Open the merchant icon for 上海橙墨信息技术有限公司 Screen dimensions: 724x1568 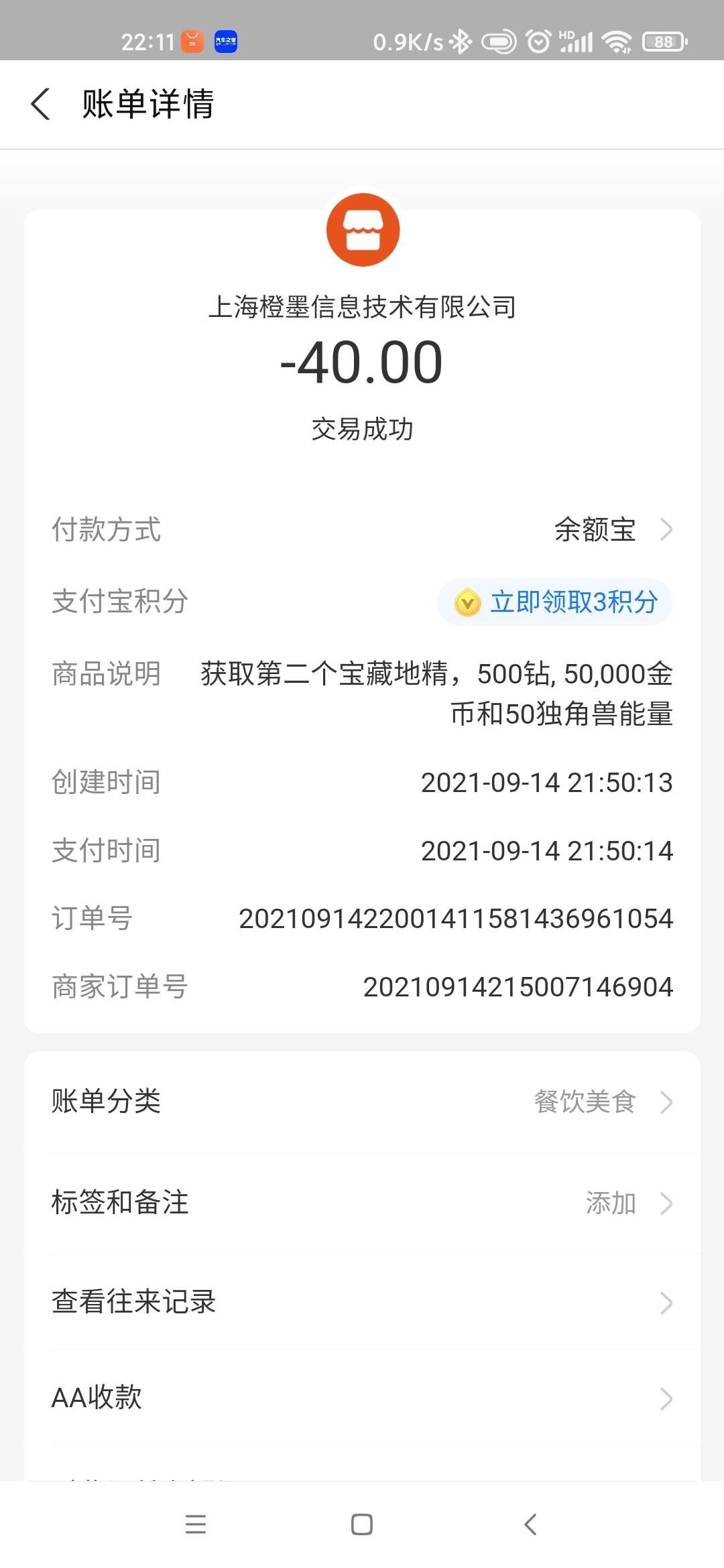coord(363,230)
